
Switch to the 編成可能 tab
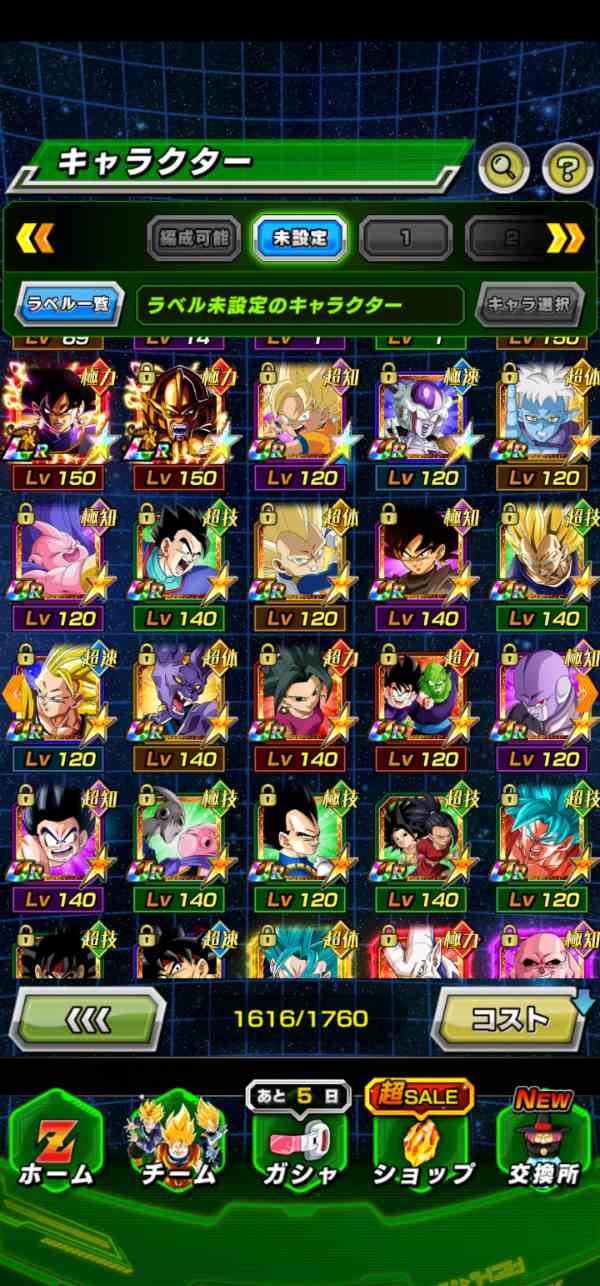click(194, 238)
